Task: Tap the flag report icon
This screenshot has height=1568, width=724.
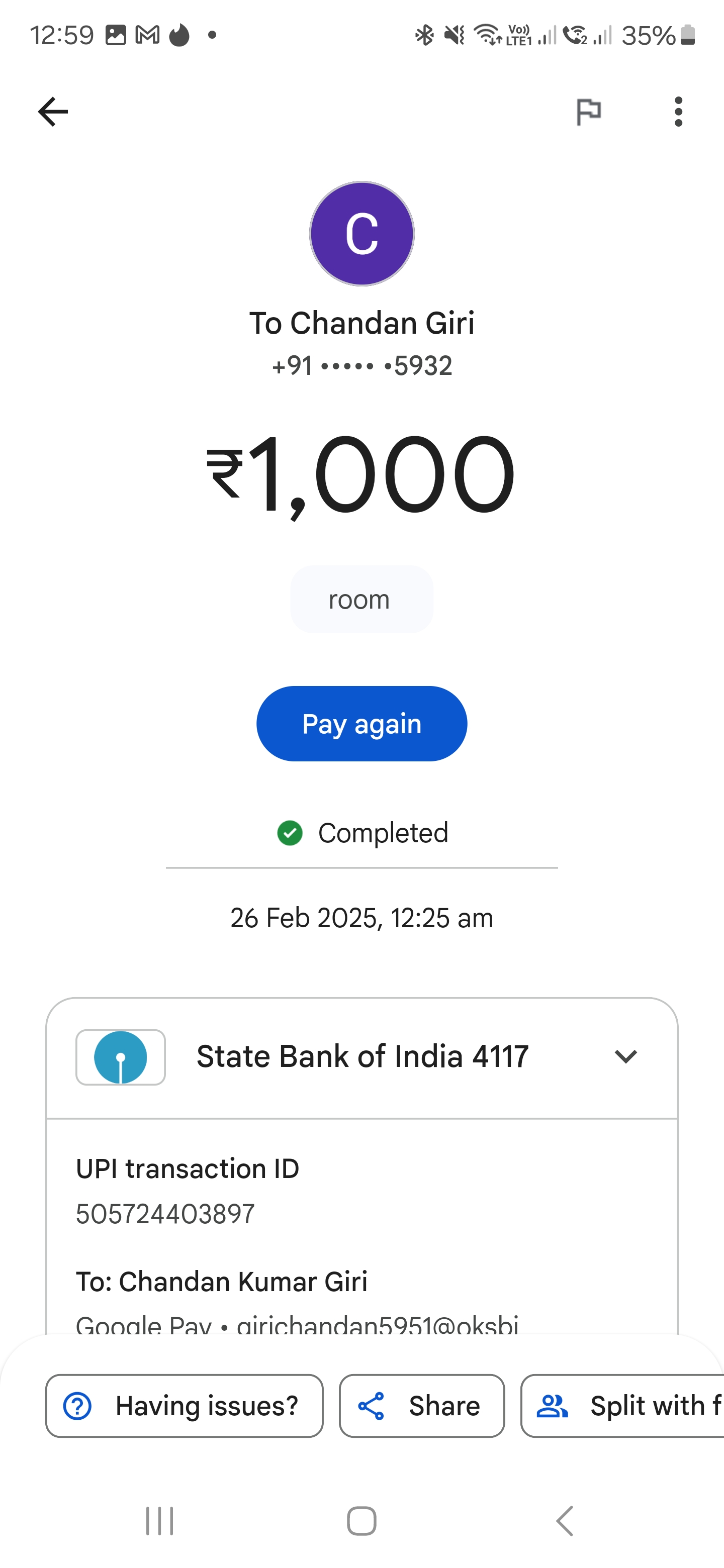Action: click(x=588, y=112)
